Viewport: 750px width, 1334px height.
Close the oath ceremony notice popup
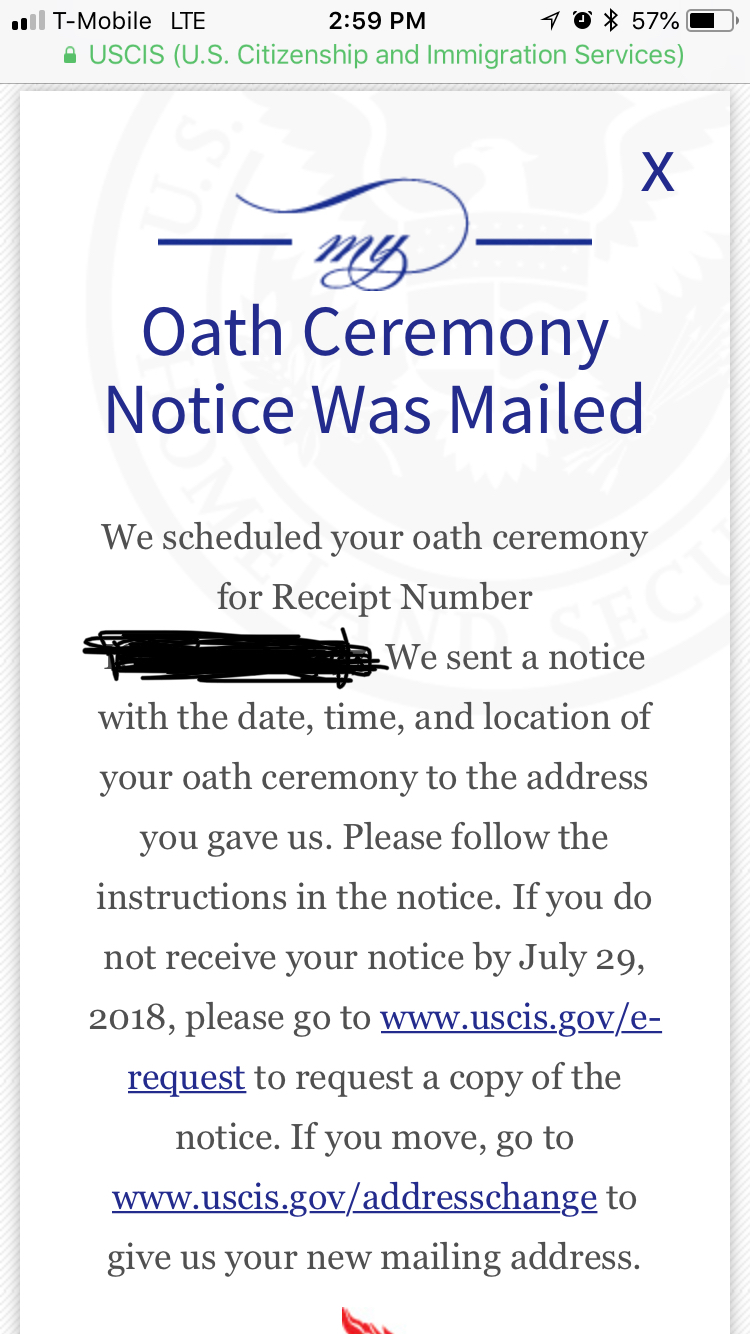(657, 172)
